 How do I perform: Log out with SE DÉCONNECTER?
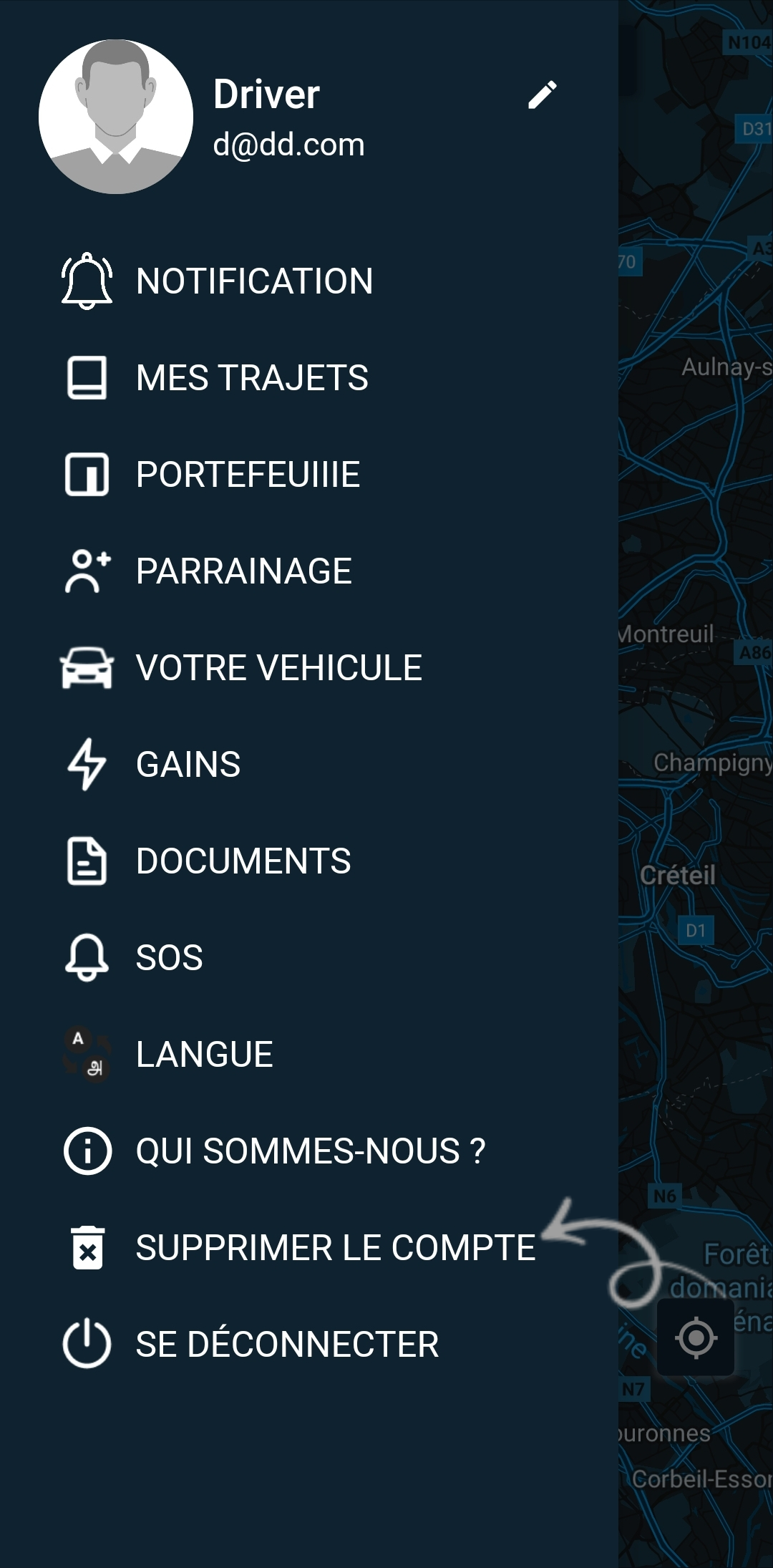(x=287, y=1344)
